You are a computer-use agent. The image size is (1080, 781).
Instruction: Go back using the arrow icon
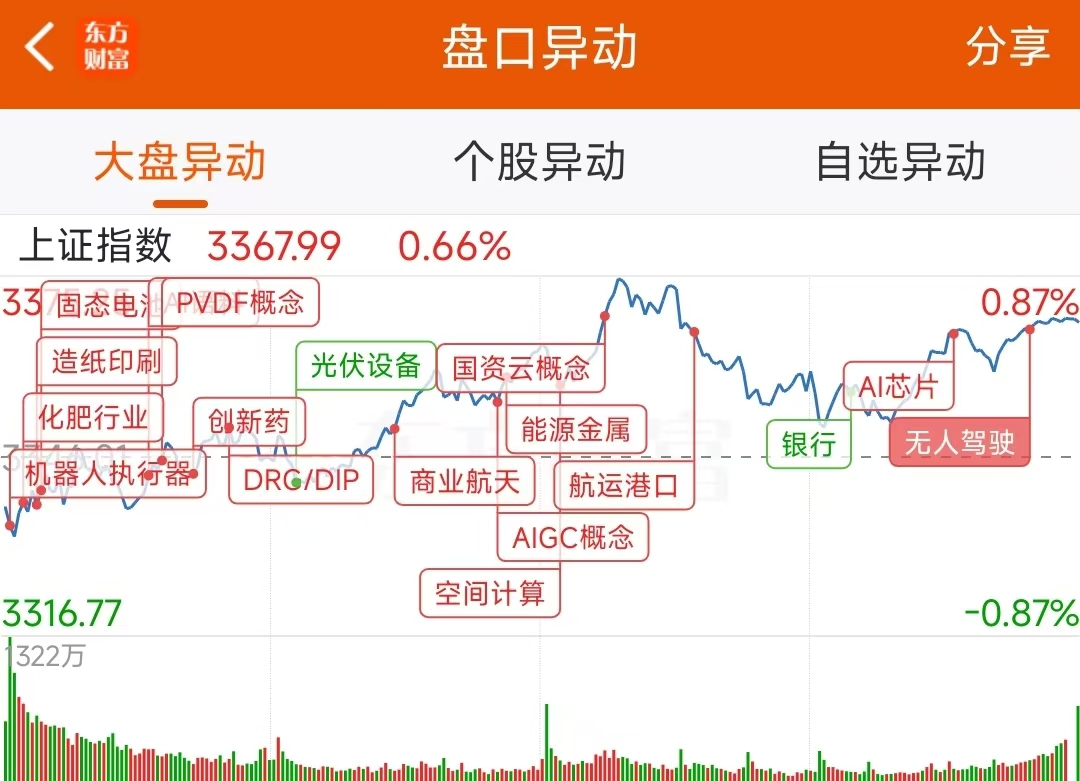point(40,48)
